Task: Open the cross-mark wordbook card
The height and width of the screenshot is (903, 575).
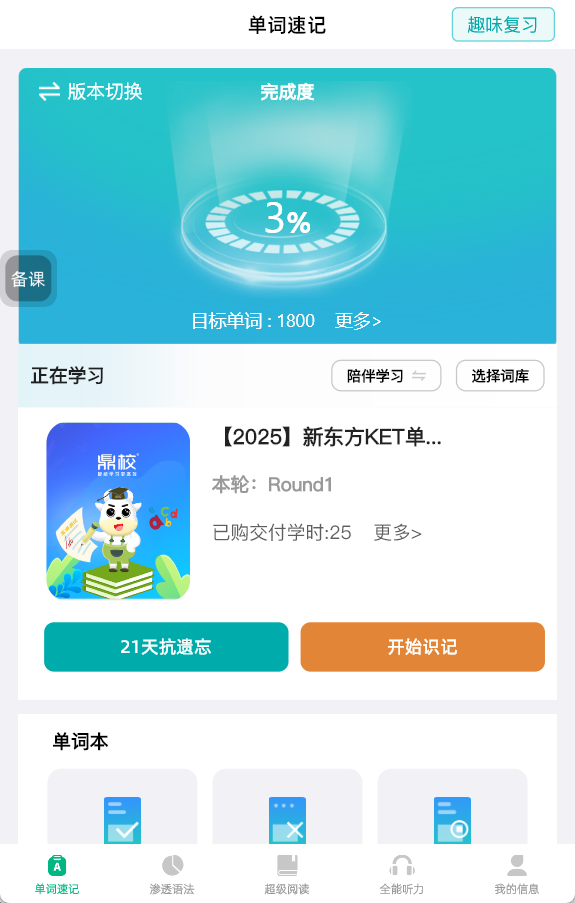Action: (x=288, y=807)
